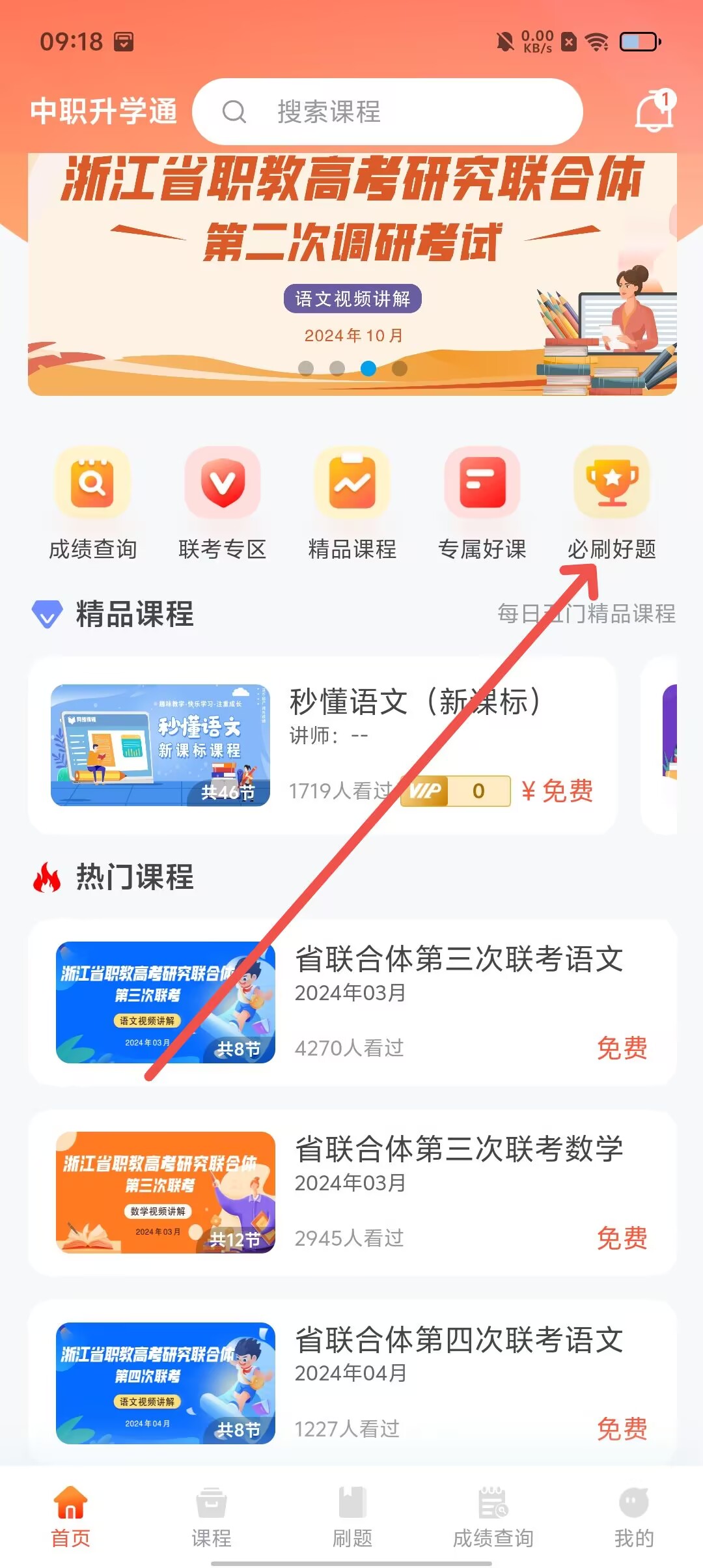Open 省联合体第三次联考语文 course
Screen dimensions: 703x1568
click(x=351, y=1003)
